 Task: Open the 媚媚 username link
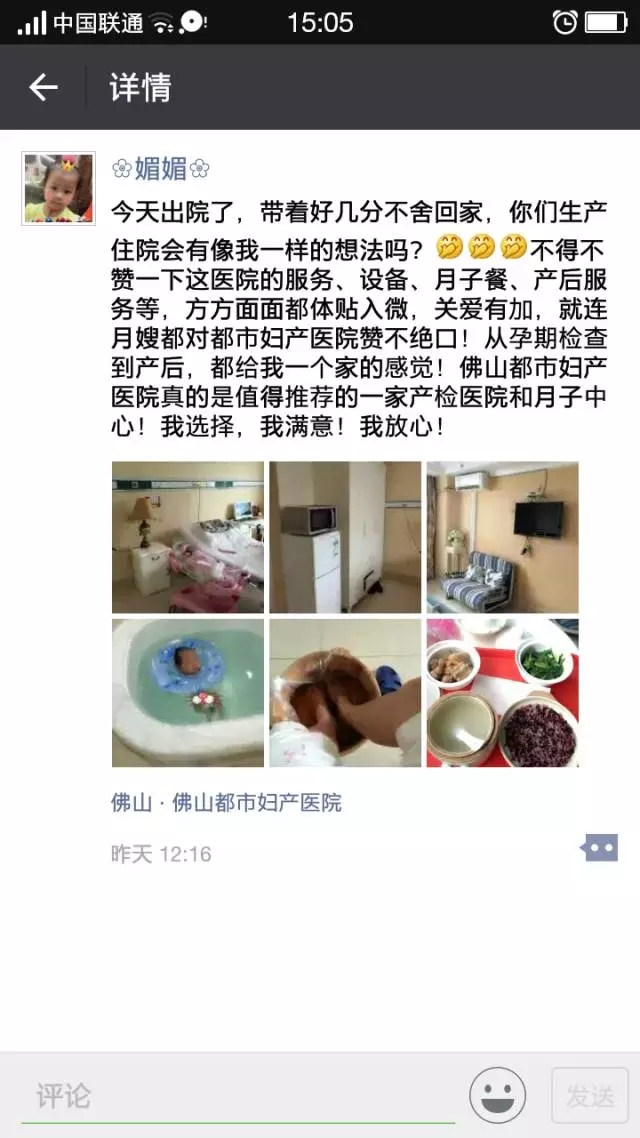pos(161,169)
